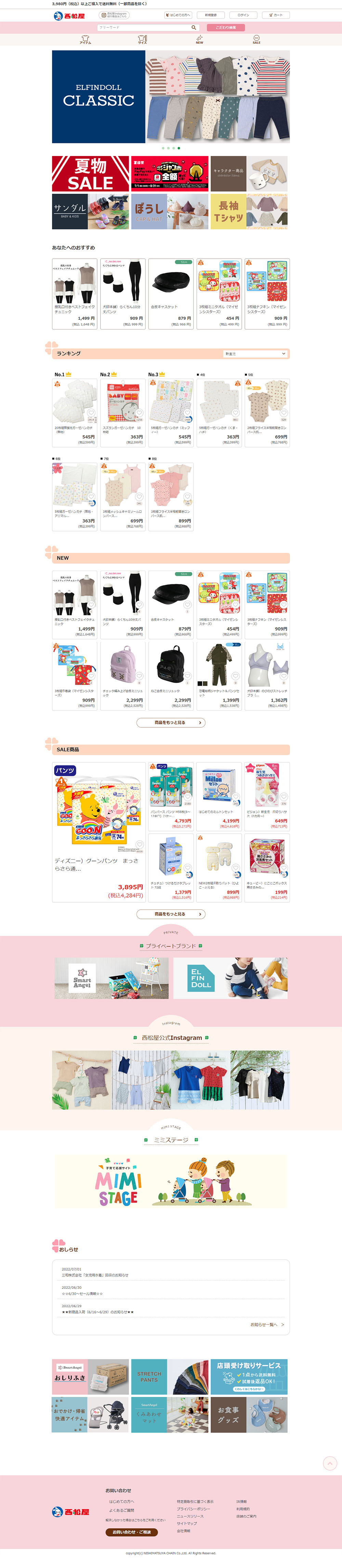This screenshot has width=342, height=1568.
Task: Open お知らせ一覧へ news list link
Action: click(x=266, y=1324)
